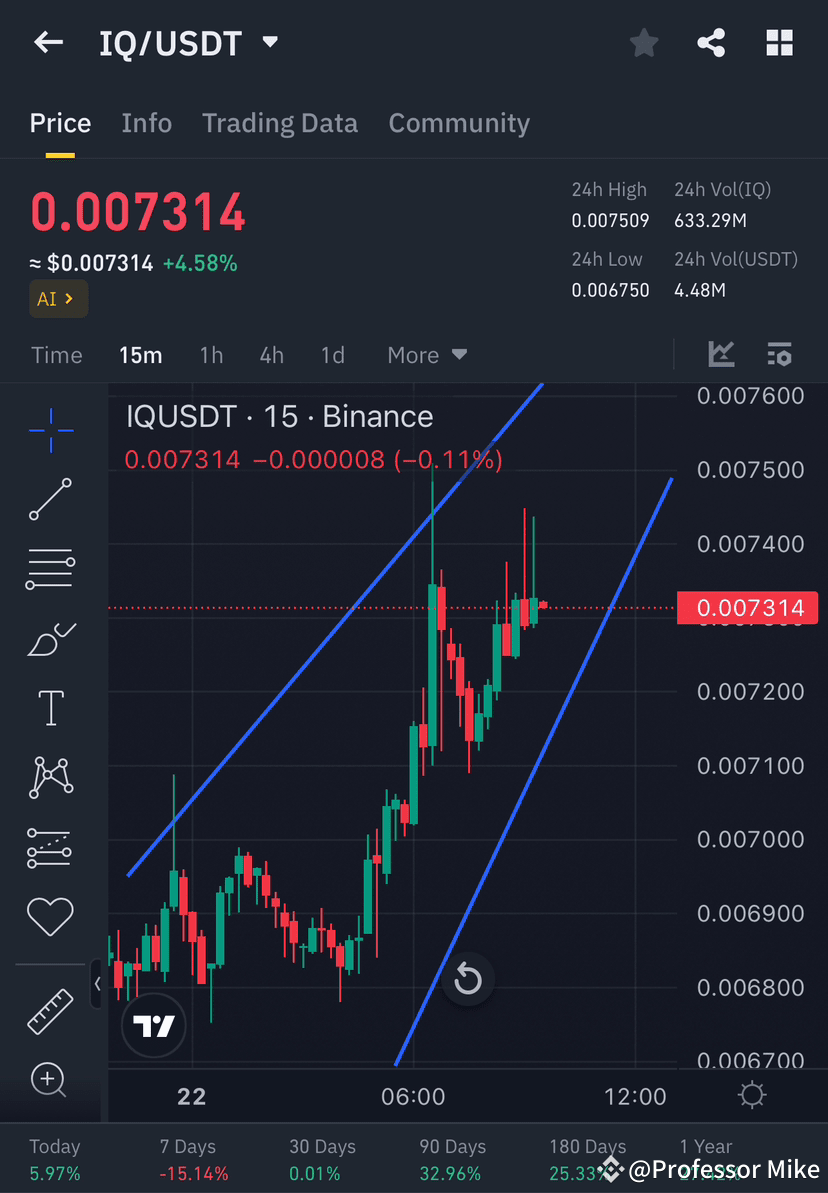Open favorite drawing tools heart icon
Image resolution: width=828 pixels, height=1193 pixels.
[x=49, y=916]
